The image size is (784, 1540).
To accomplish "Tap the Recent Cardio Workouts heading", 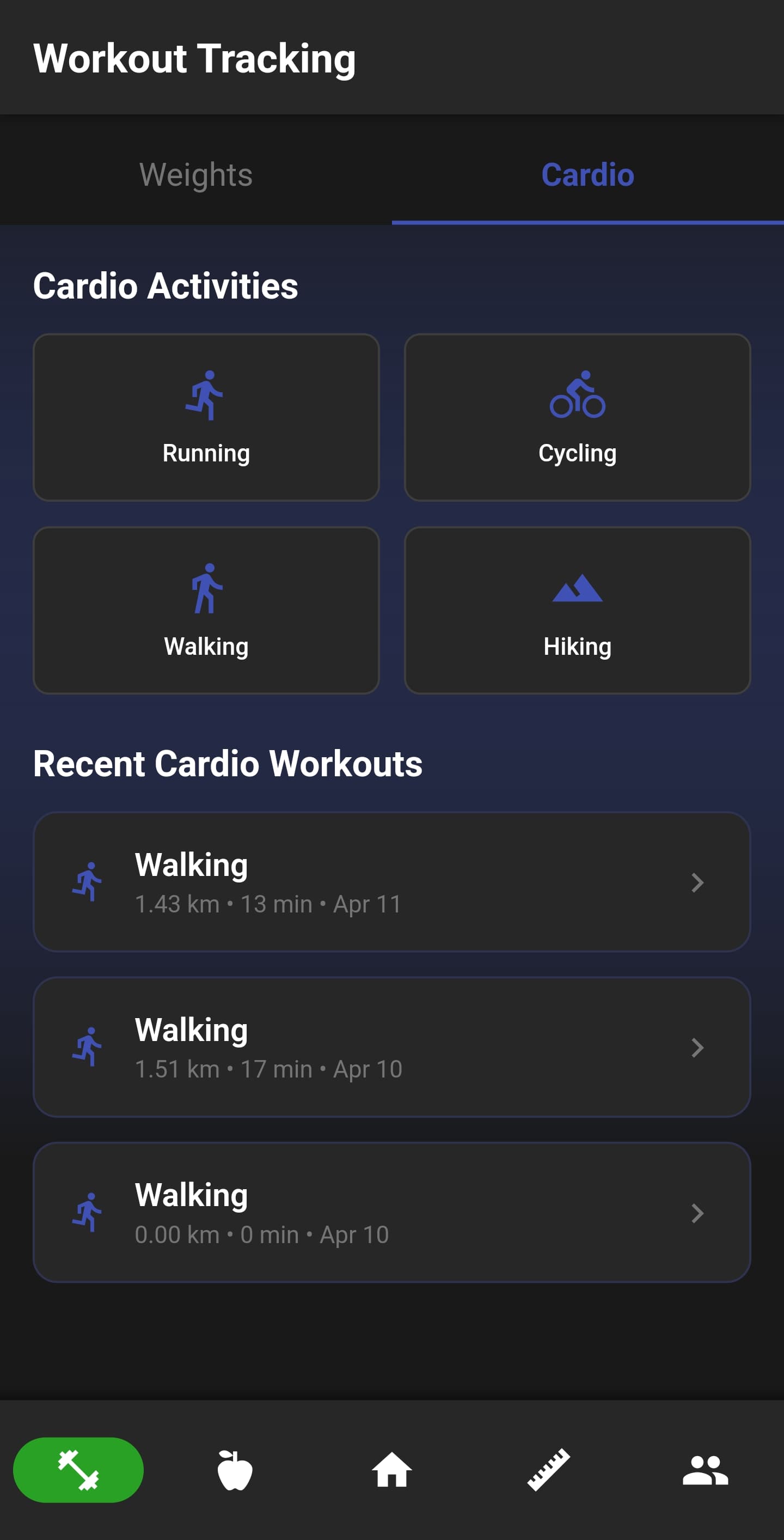I will (x=228, y=763).
